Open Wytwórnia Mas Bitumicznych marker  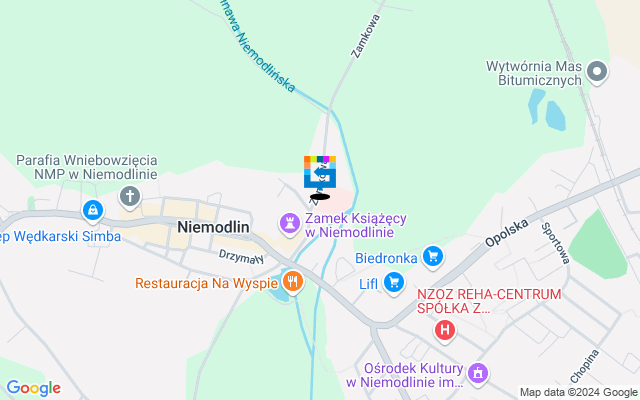point(597,70)
